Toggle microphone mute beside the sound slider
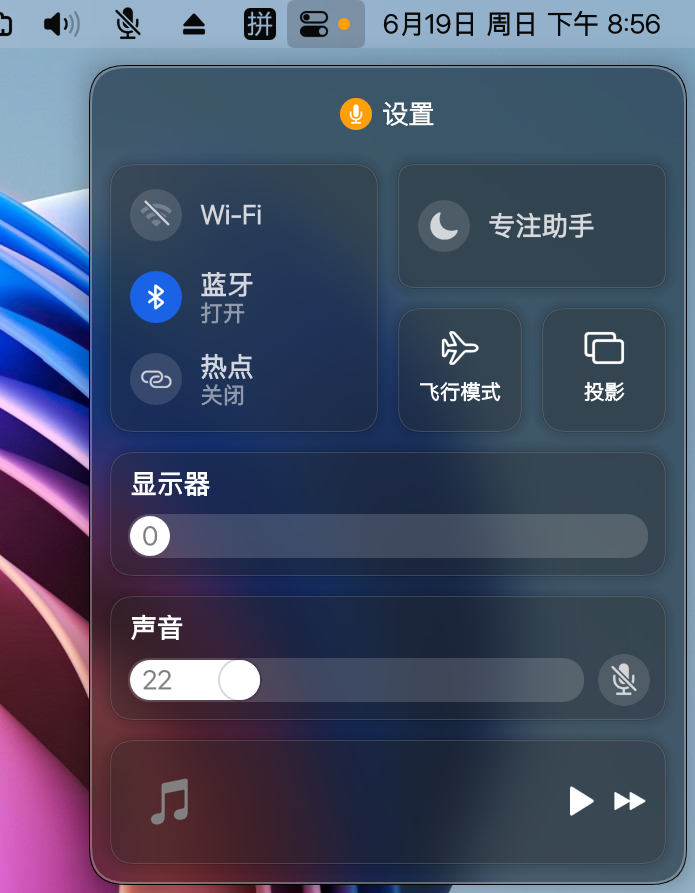This screenshot has height=893, width=695. [x=624, y=681]
